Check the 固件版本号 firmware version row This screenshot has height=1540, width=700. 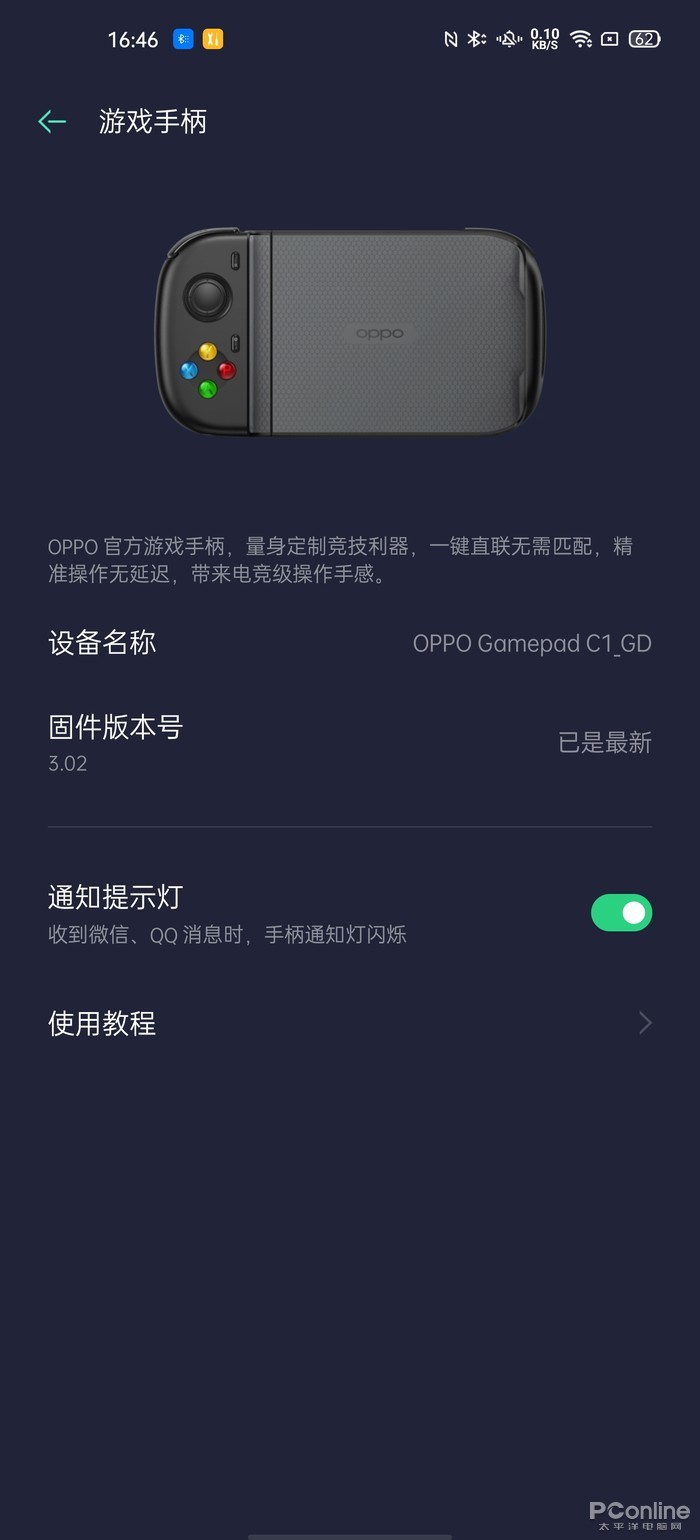tap(350, 743)
